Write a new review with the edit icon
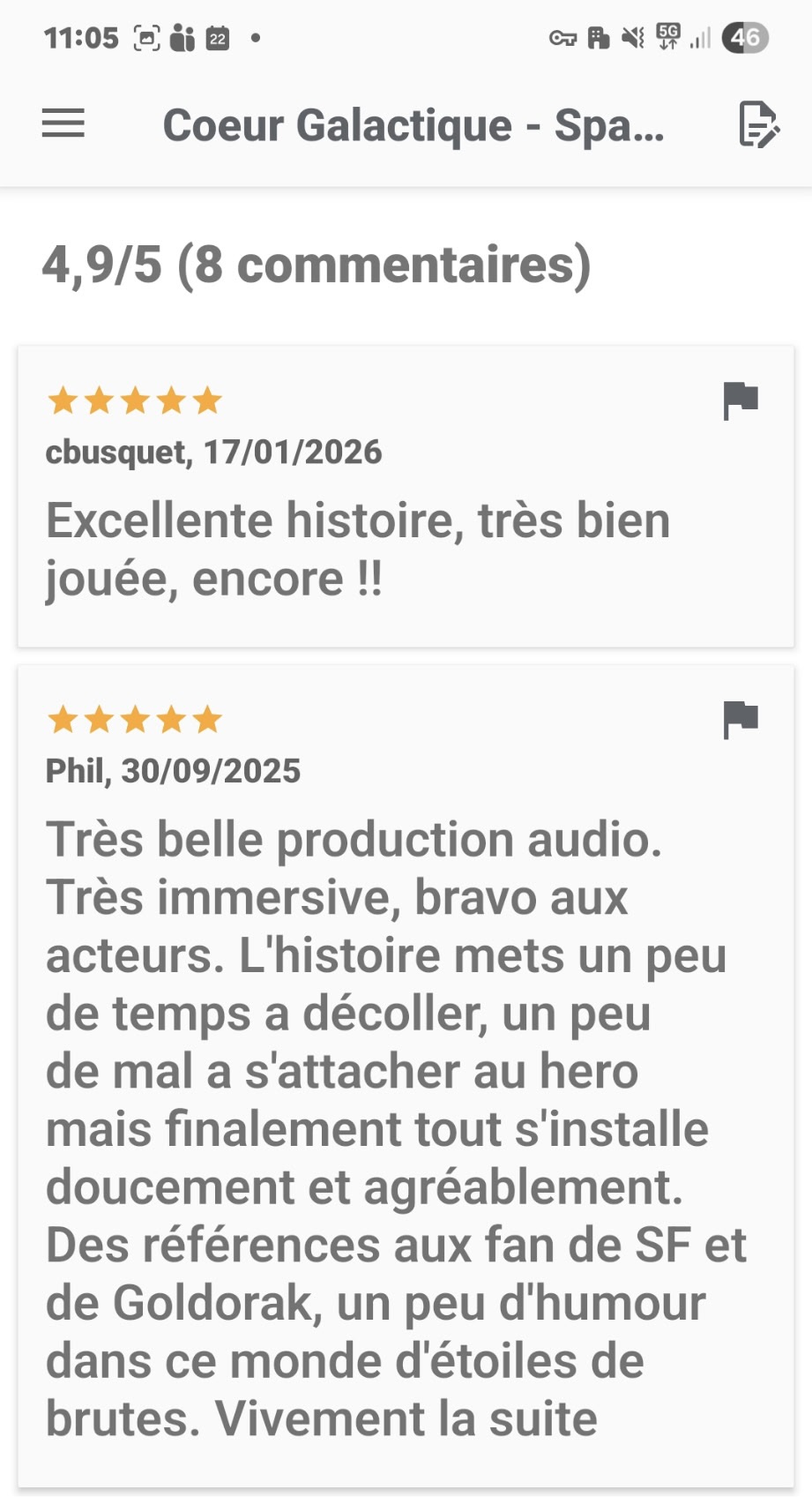This screenshot has width=812, height=1497. tap(757, 124)
